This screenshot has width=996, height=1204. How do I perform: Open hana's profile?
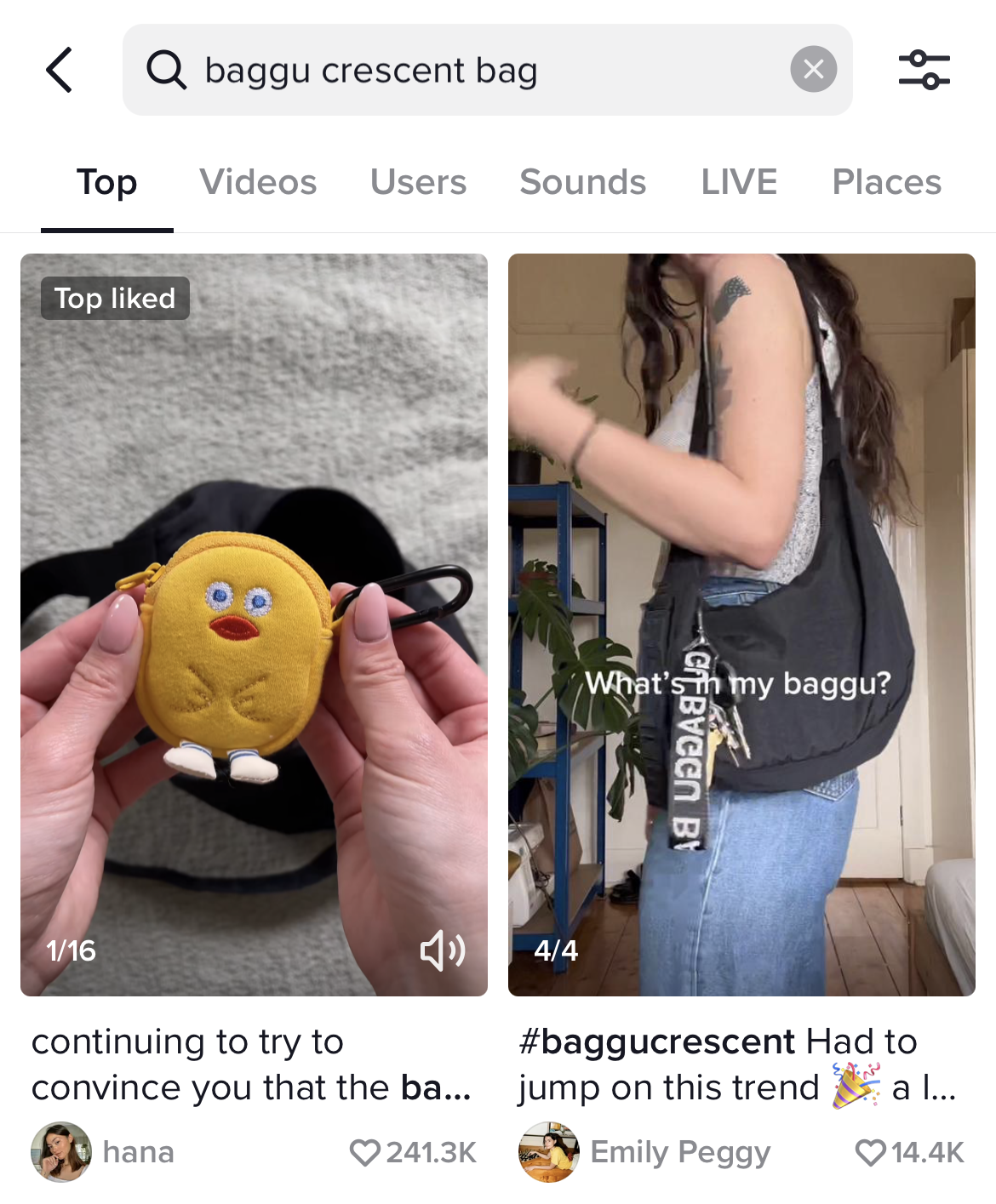(61, 1152)
